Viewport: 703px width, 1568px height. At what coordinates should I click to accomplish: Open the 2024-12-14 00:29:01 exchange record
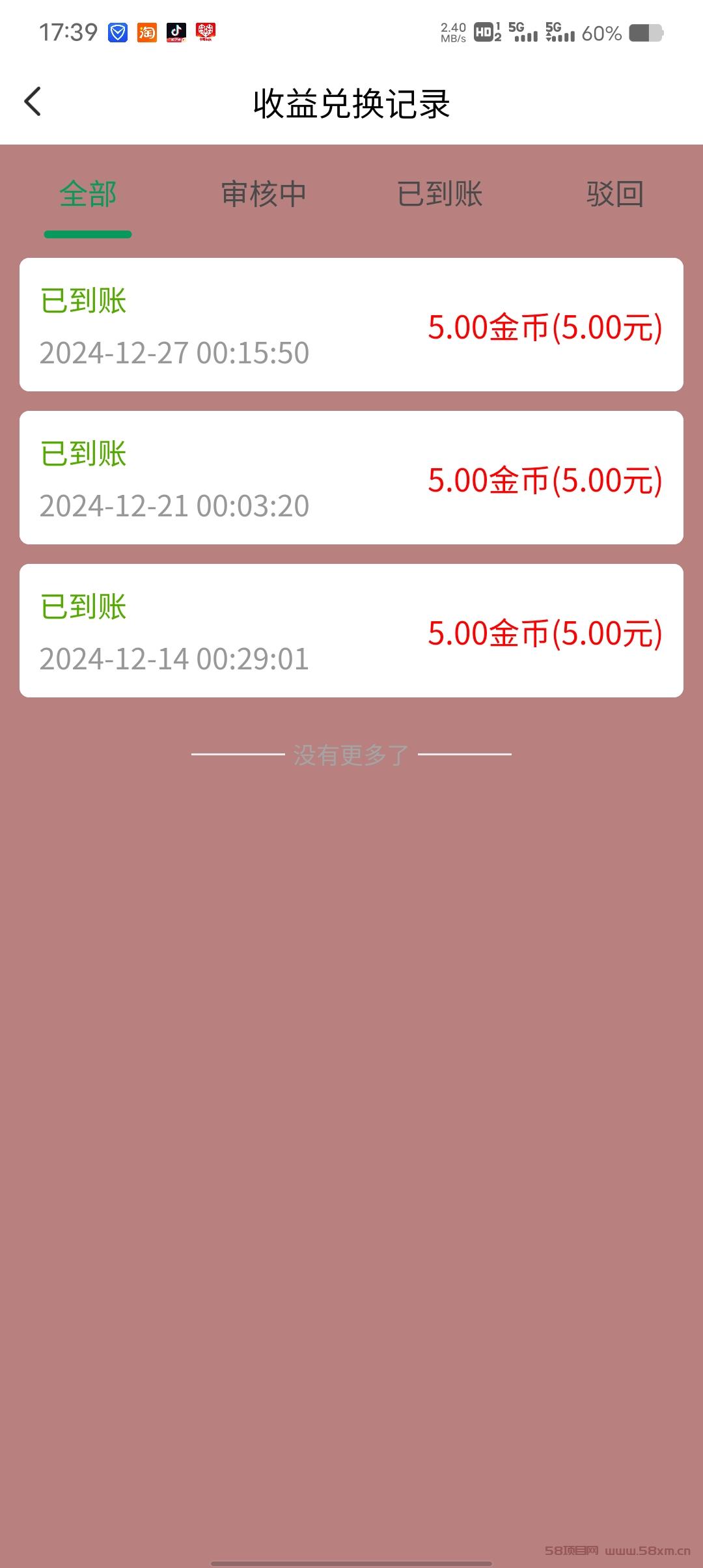pos(351,630)
